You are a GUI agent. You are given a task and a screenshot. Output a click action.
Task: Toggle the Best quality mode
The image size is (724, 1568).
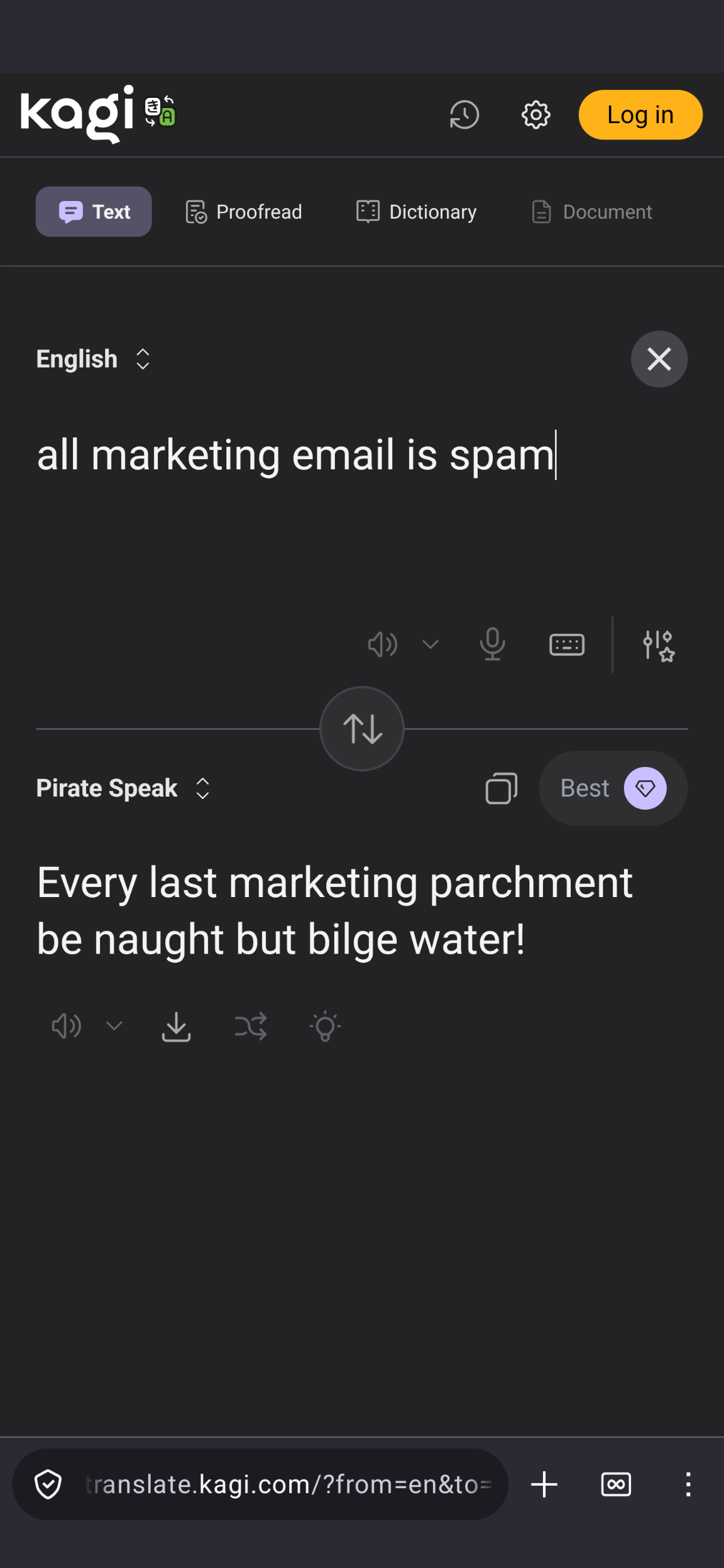click(613, 788)
